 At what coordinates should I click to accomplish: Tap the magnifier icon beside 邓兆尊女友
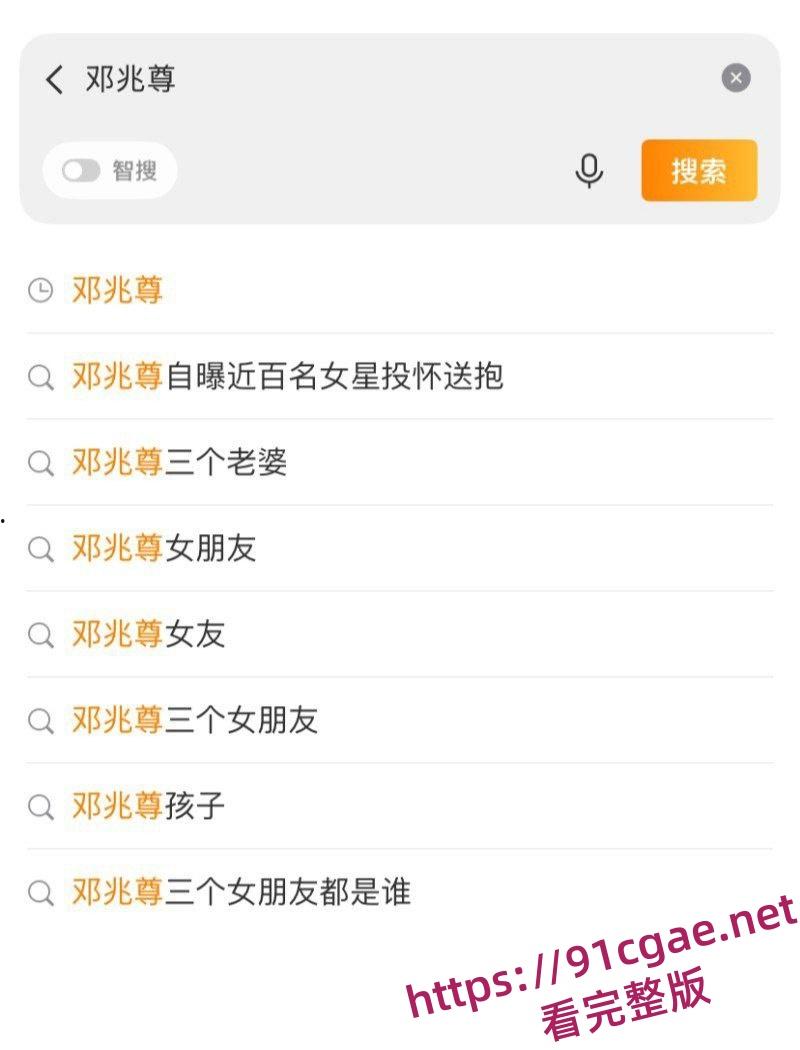[x=40, y=635]
